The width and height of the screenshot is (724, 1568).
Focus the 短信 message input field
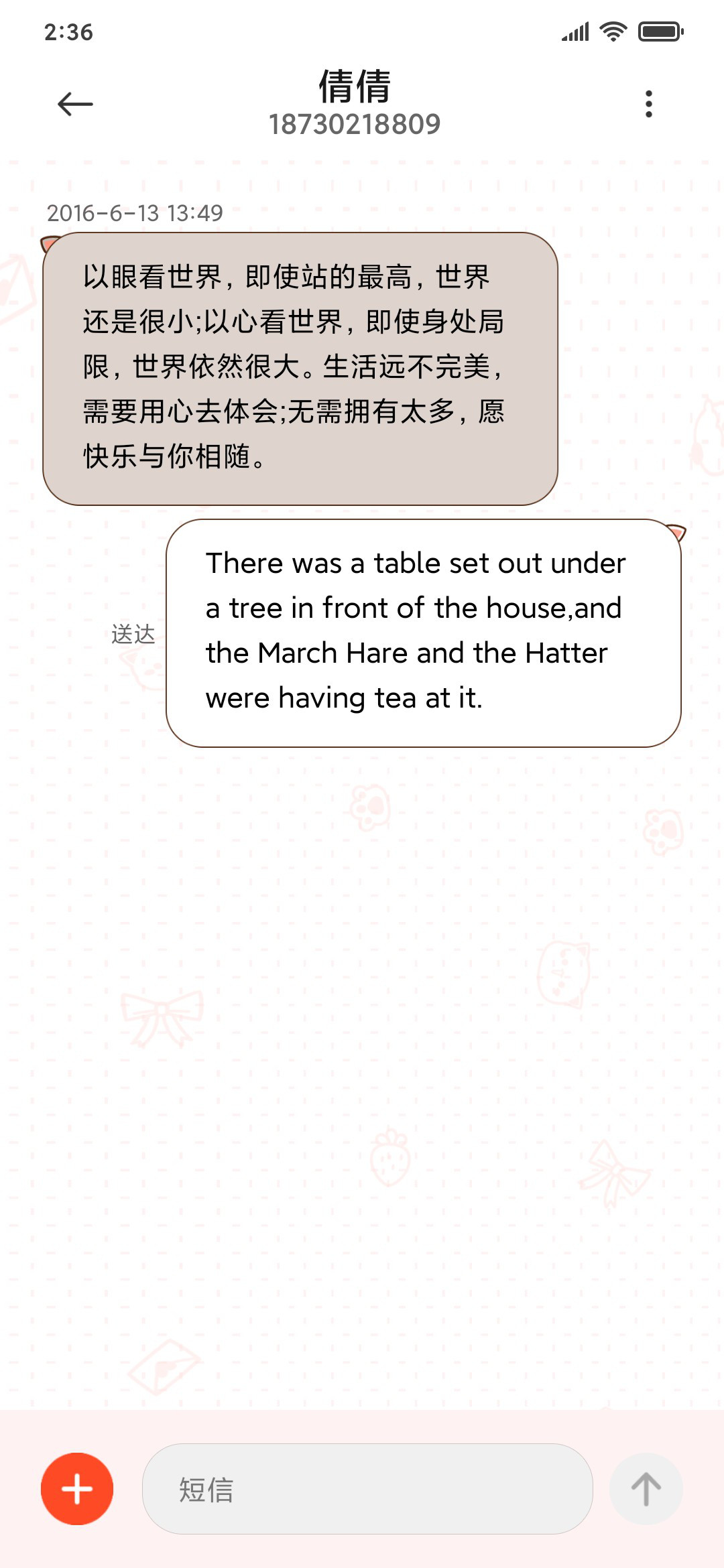[x=367, y=1489]
